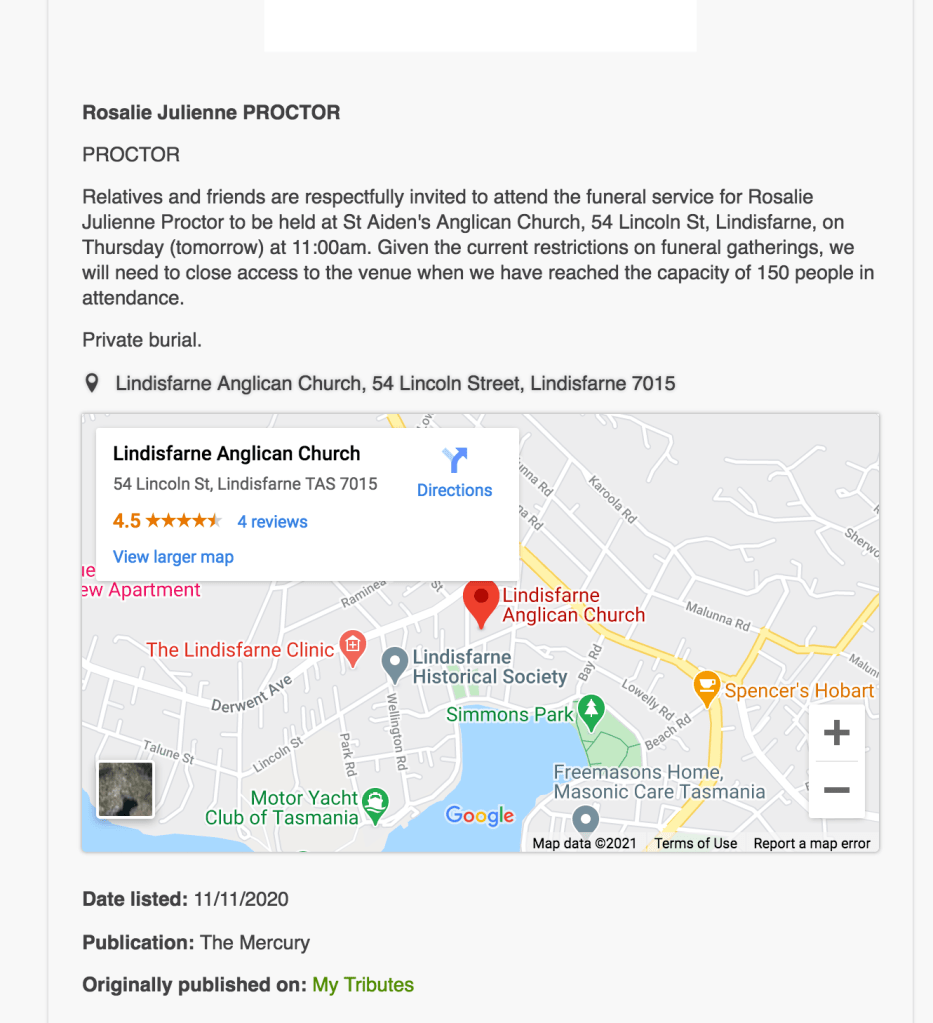Screen dimensions: 933x1023
Task: Open the My Tributes link
Action: pos(363,985)
